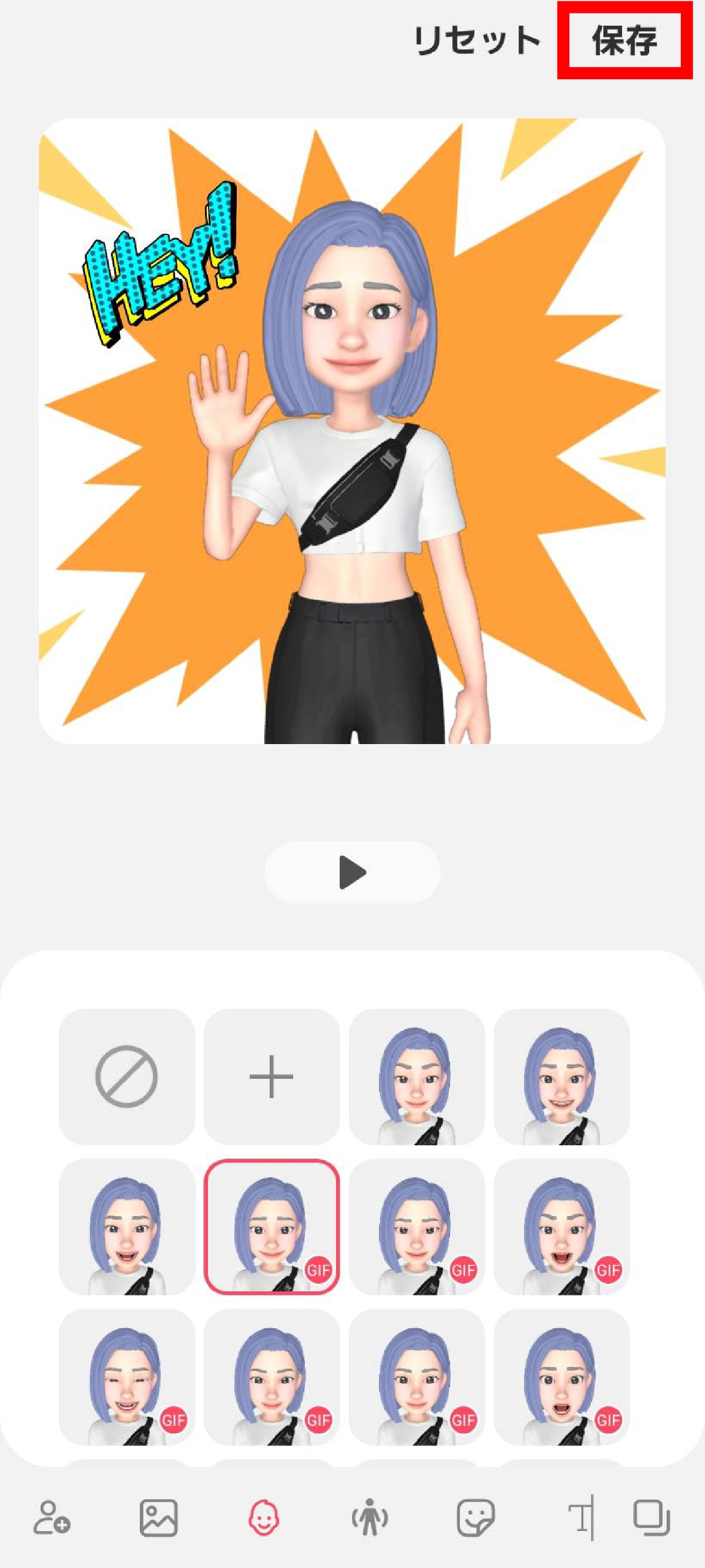705x1568 pixels.
Task: Open the layers tab
Action: tap(652, 1517)
